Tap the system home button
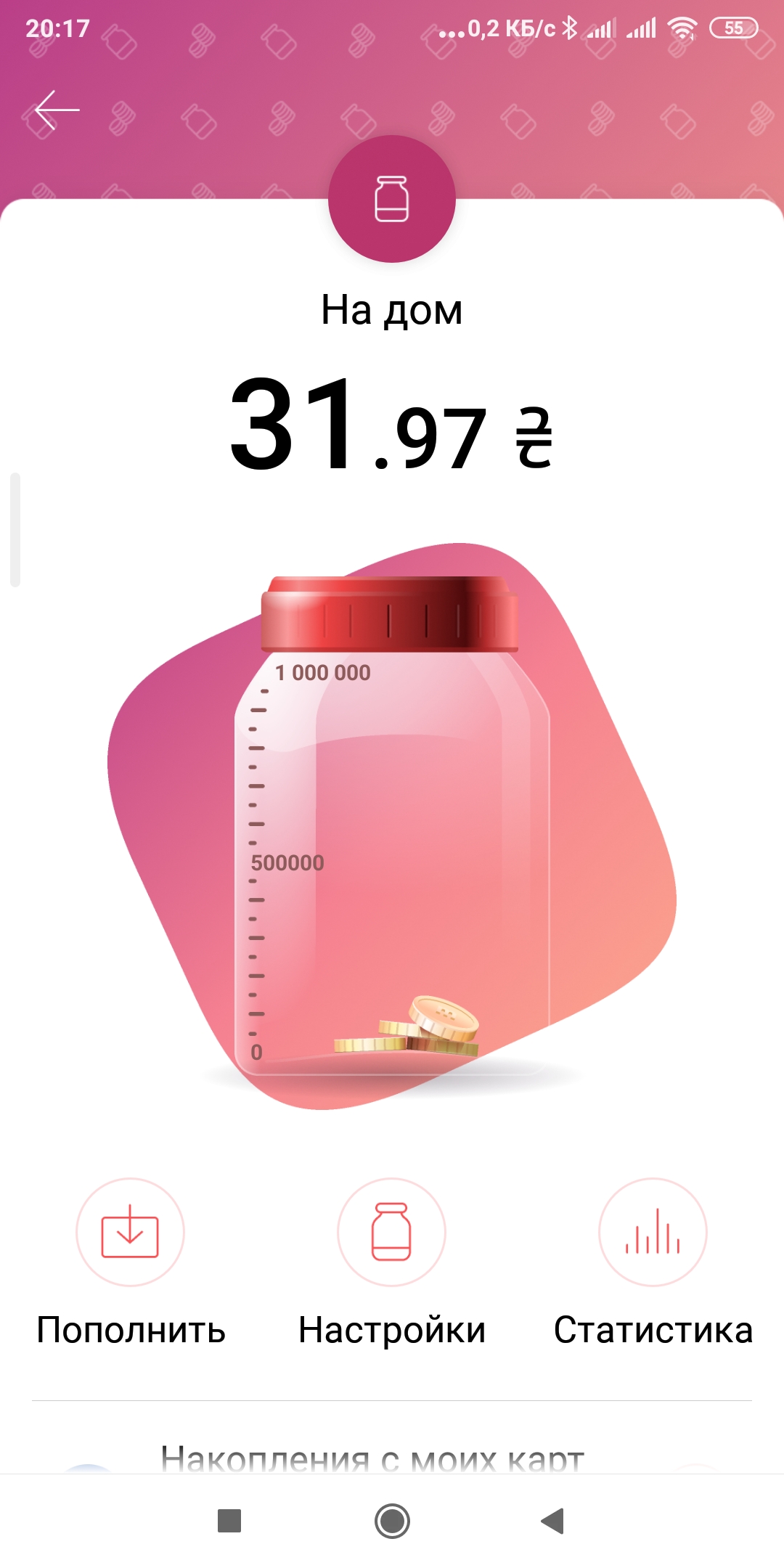Image resolution: width=784 pixels, height=1568 pixels. point(392,1521)
